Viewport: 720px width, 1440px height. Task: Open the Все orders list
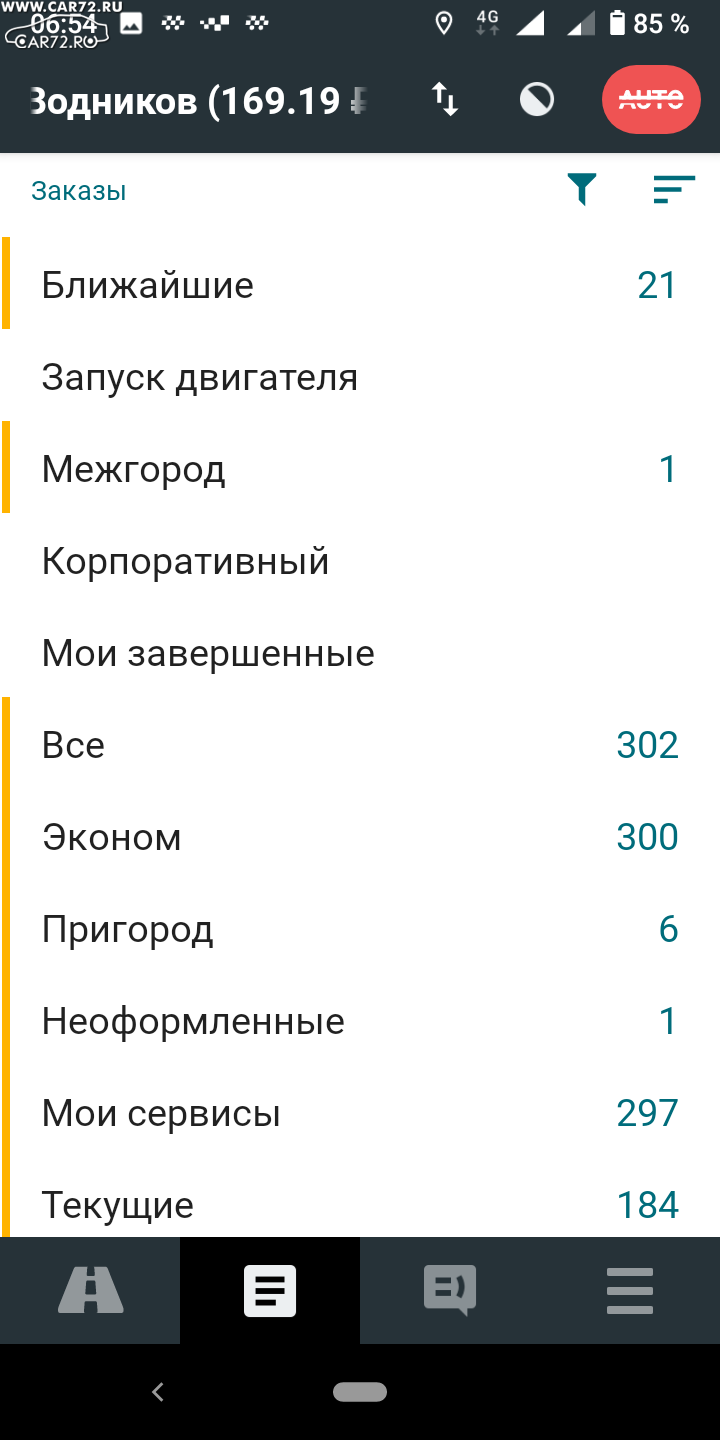[x=360, y=746]
